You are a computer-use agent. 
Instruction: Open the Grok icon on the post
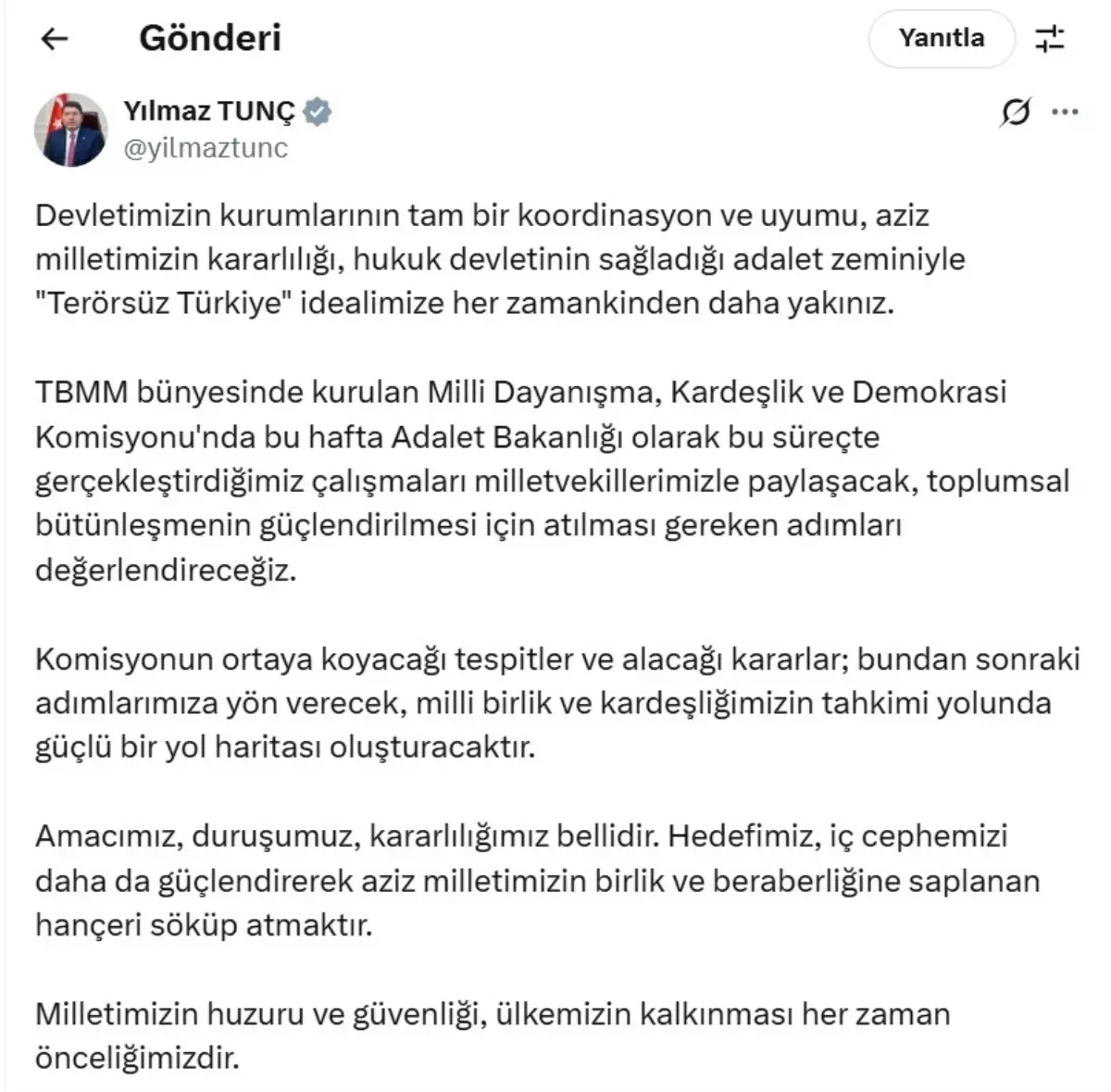click(1016, 113)
